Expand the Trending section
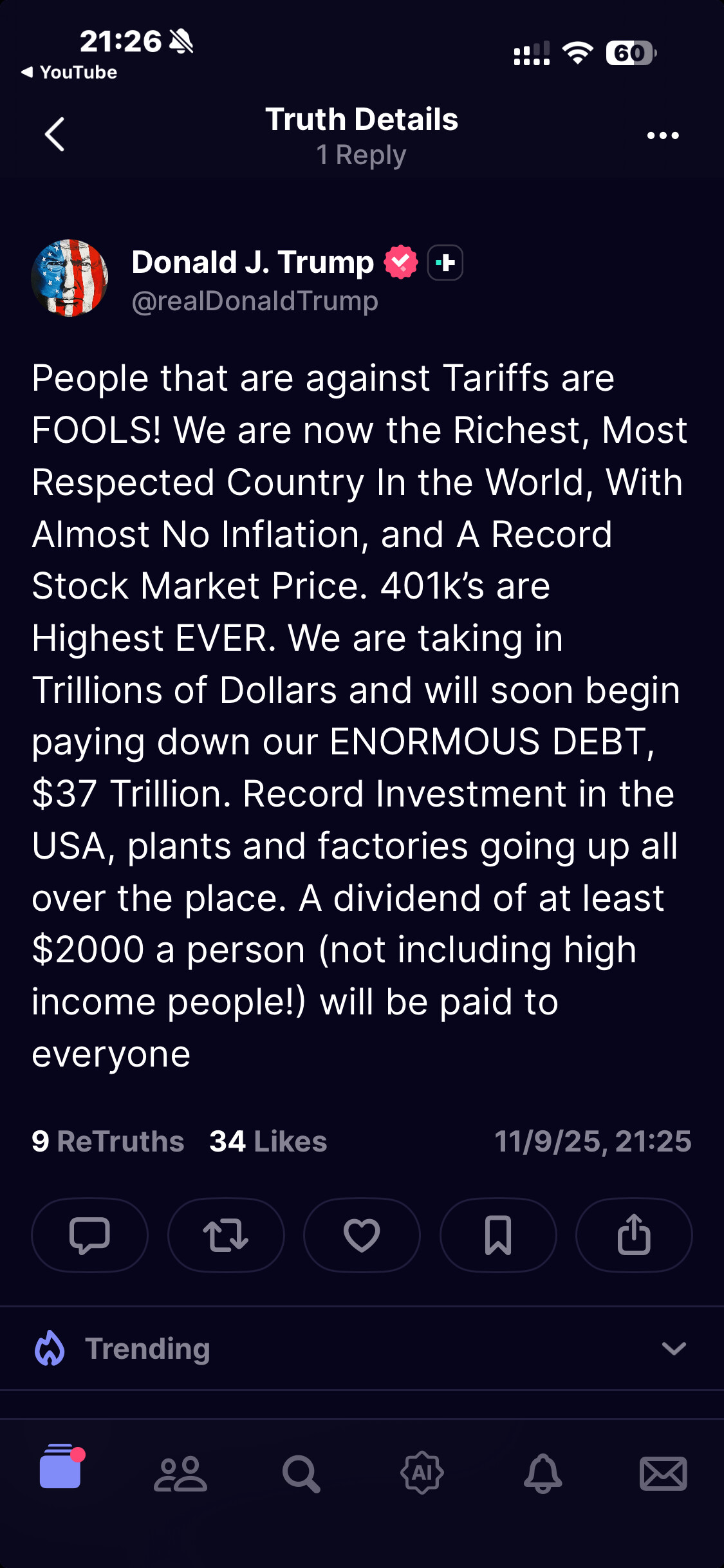Image resolution: width=724 pixels, height=1568 pixels. (x=673, y=1349)
